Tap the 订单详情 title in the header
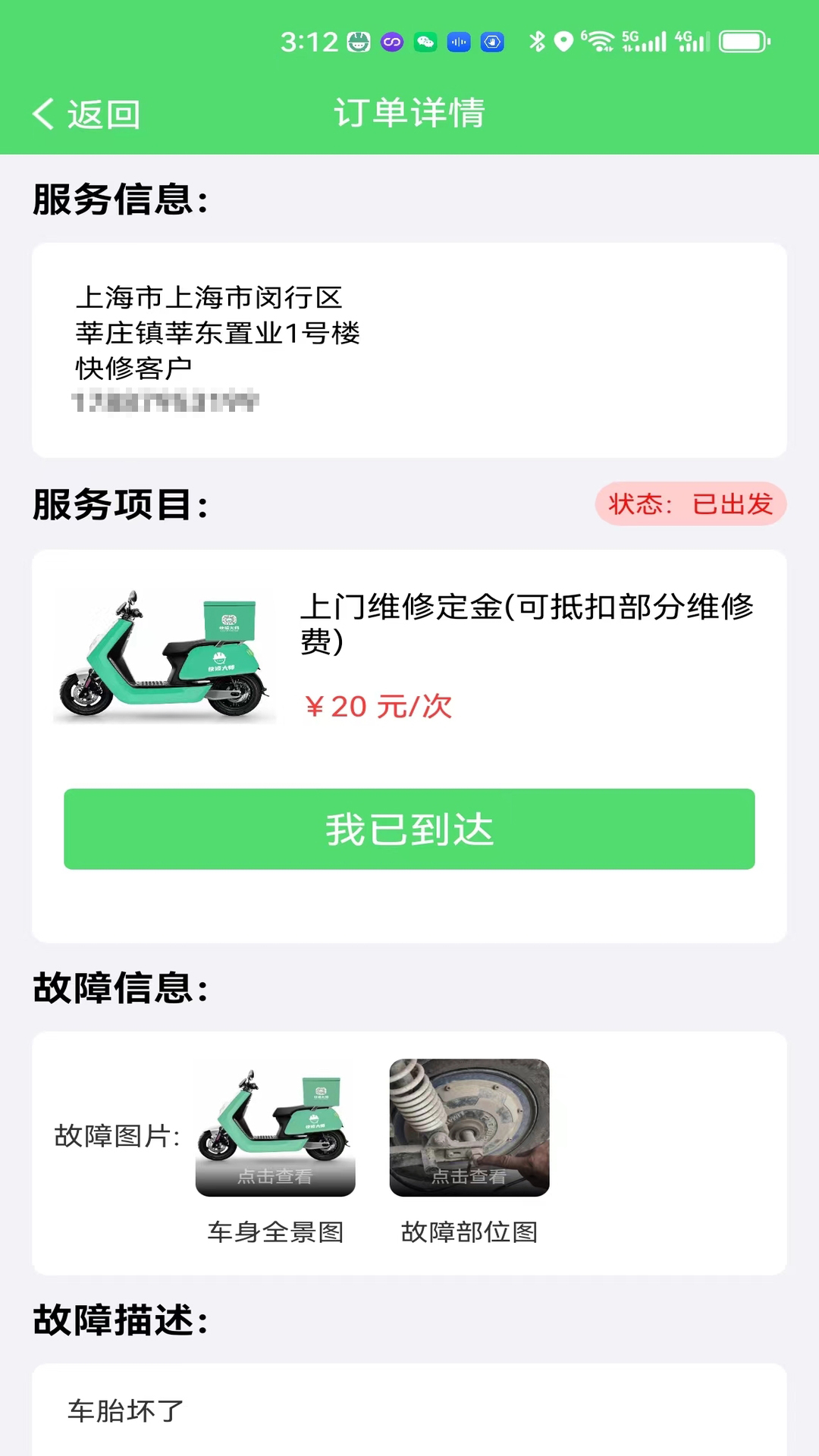 (409, 114)
